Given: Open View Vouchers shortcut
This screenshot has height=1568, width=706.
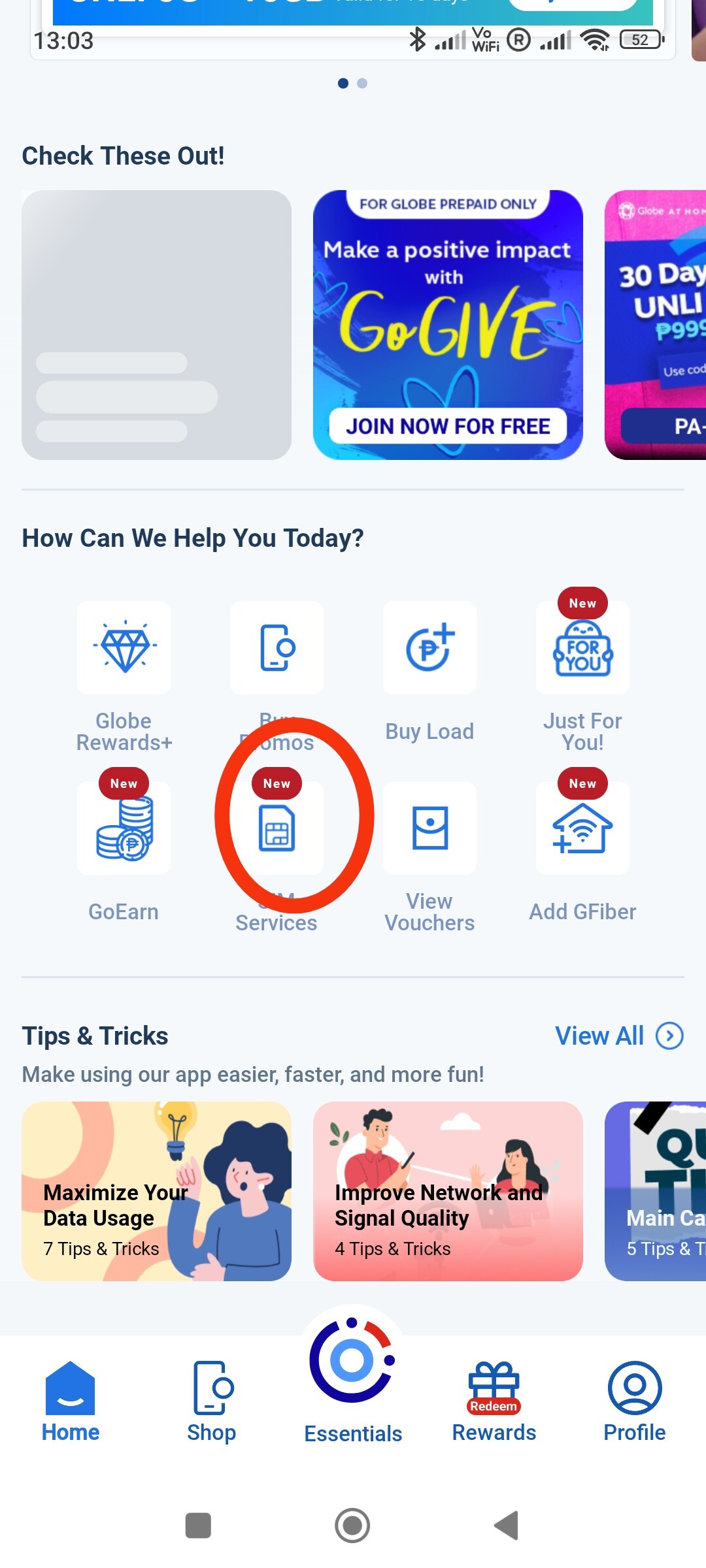Looking at the screenshot, I should tap(429, 828).
